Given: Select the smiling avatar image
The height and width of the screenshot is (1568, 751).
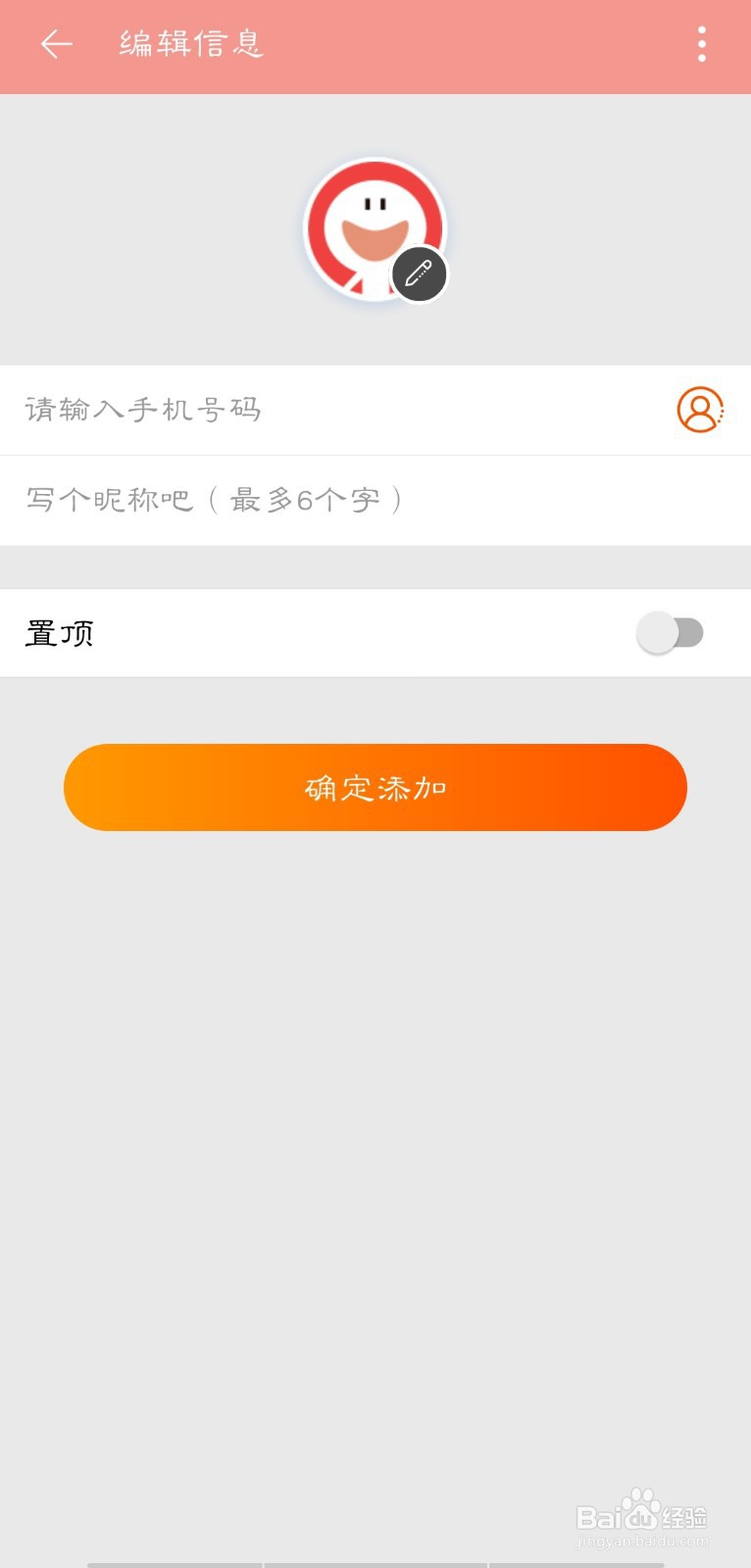Looking at the screenshot, I should pyautogui.click(x=375, y=230).
